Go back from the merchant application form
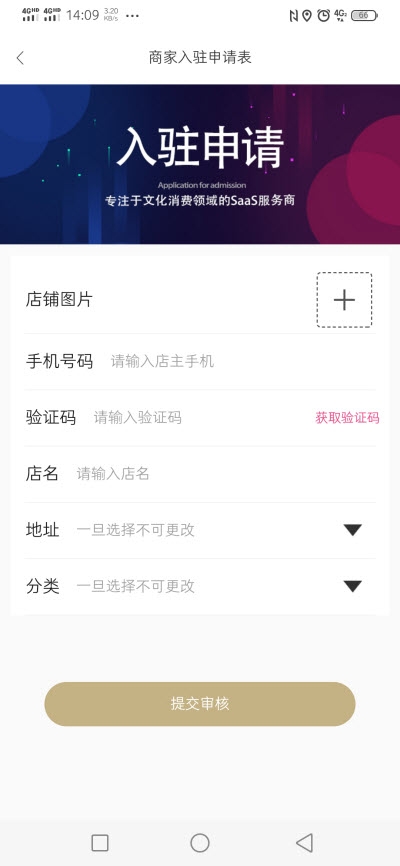The image size is (400, 866). point(20,57)
